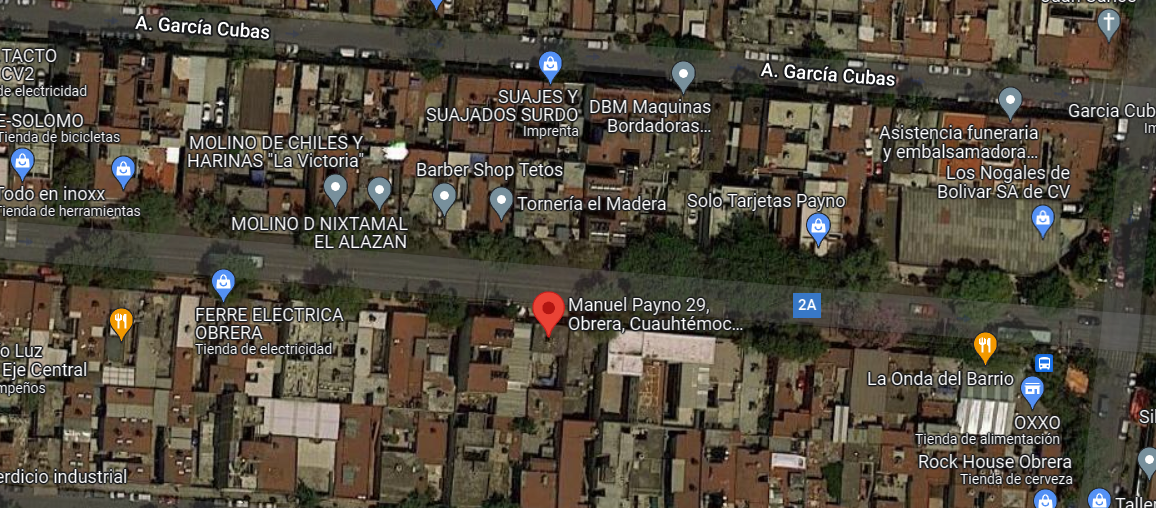Open the SUAJES Y SUAJADOS SURDO marker

pos(550,67)
